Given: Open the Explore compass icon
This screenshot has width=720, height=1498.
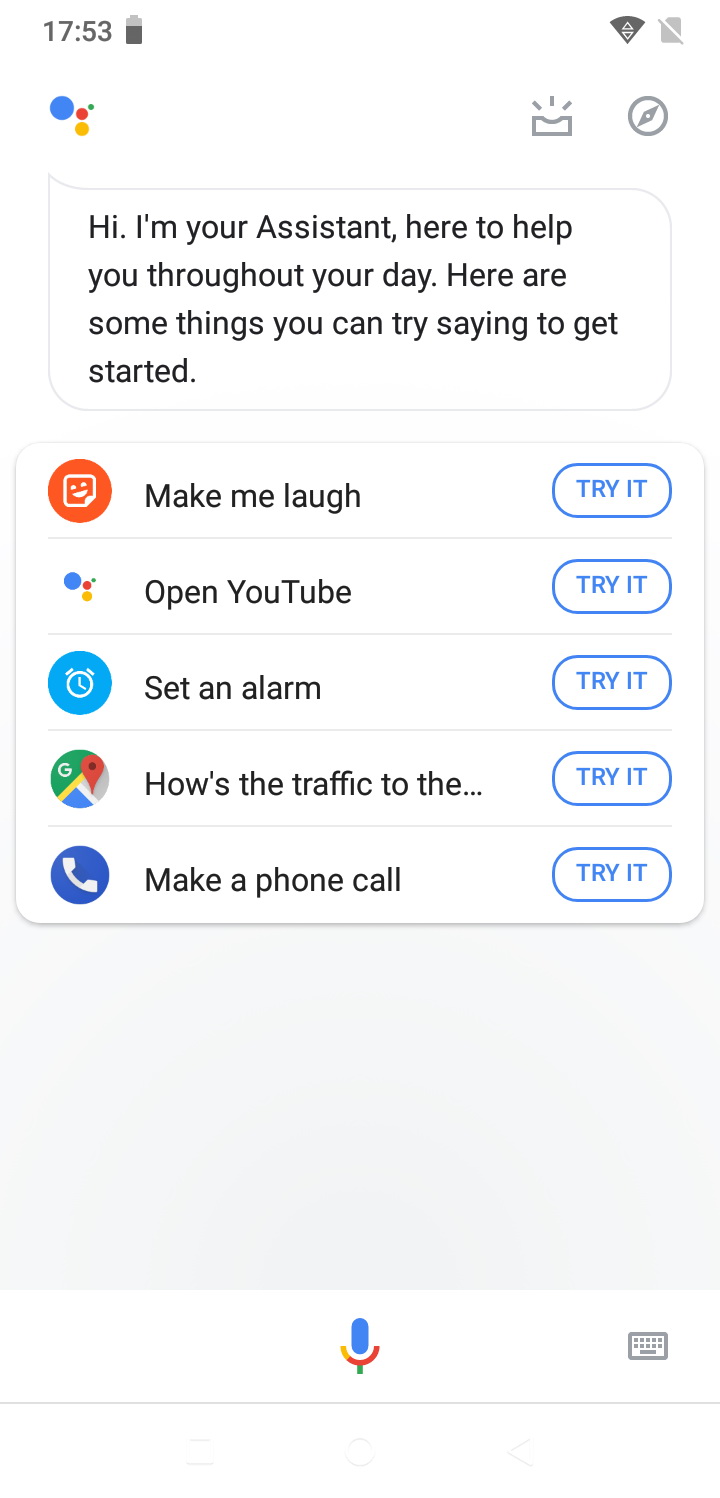Looking at the screenshot, I should (647, 116).
